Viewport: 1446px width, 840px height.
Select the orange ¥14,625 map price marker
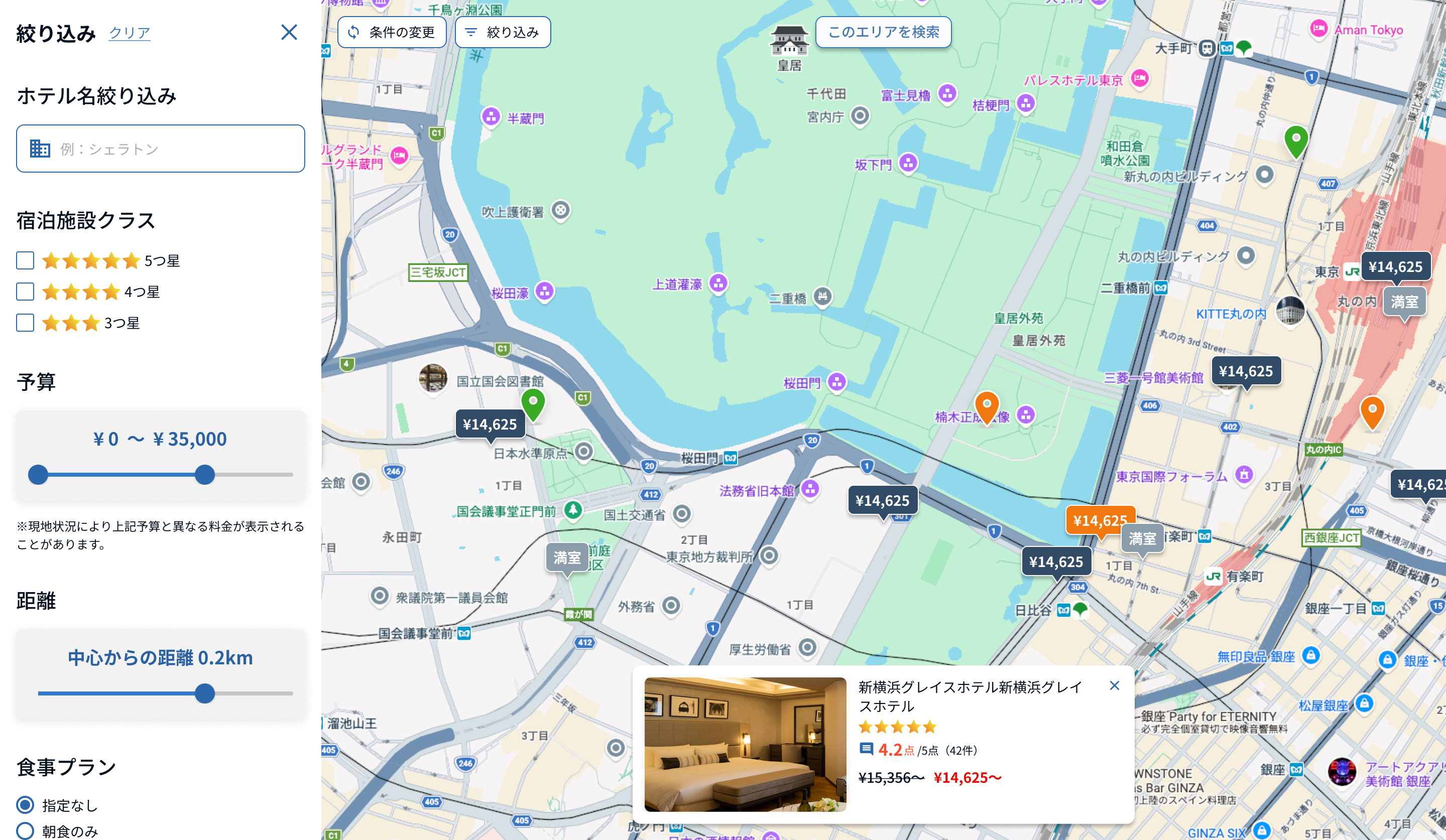[x=1100, y=521]
